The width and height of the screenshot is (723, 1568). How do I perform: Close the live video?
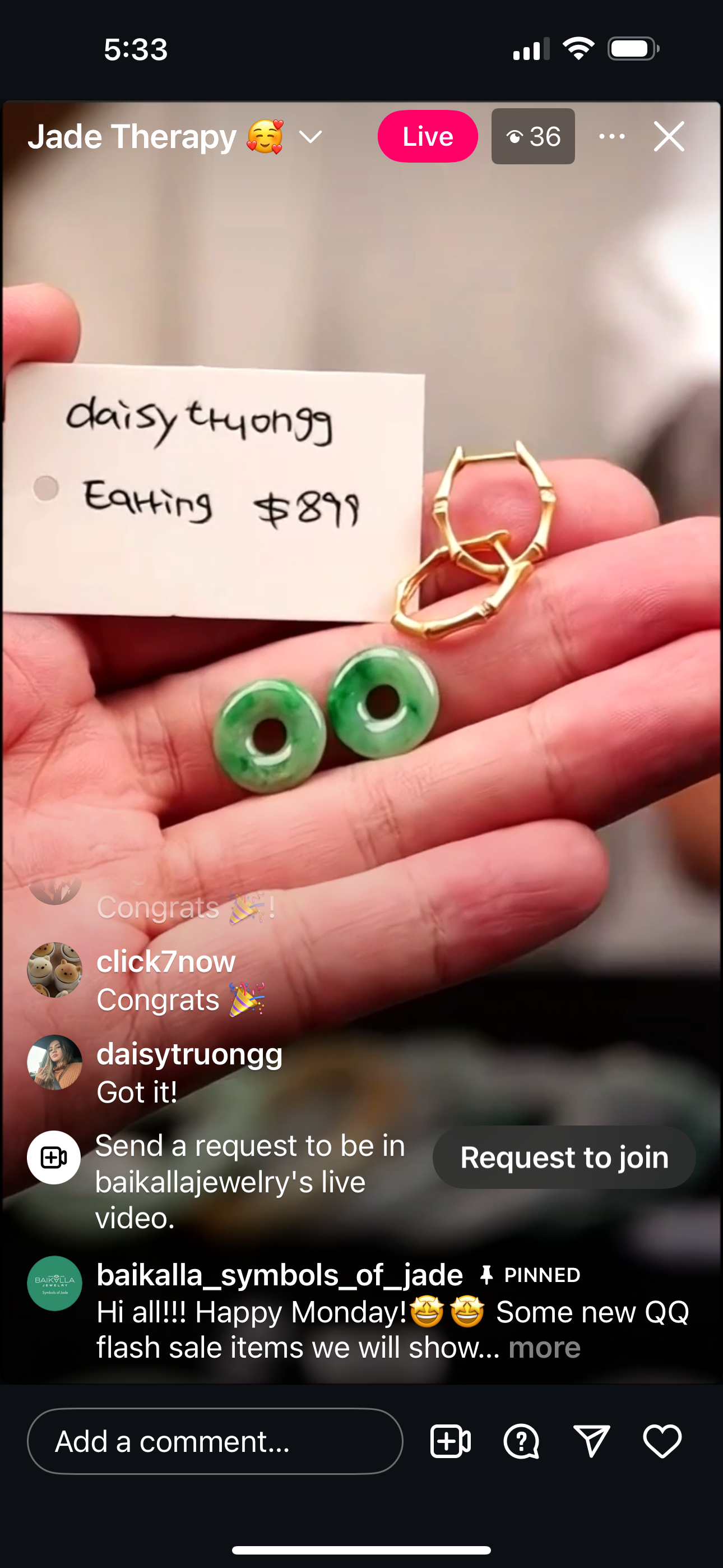[669, 136]
